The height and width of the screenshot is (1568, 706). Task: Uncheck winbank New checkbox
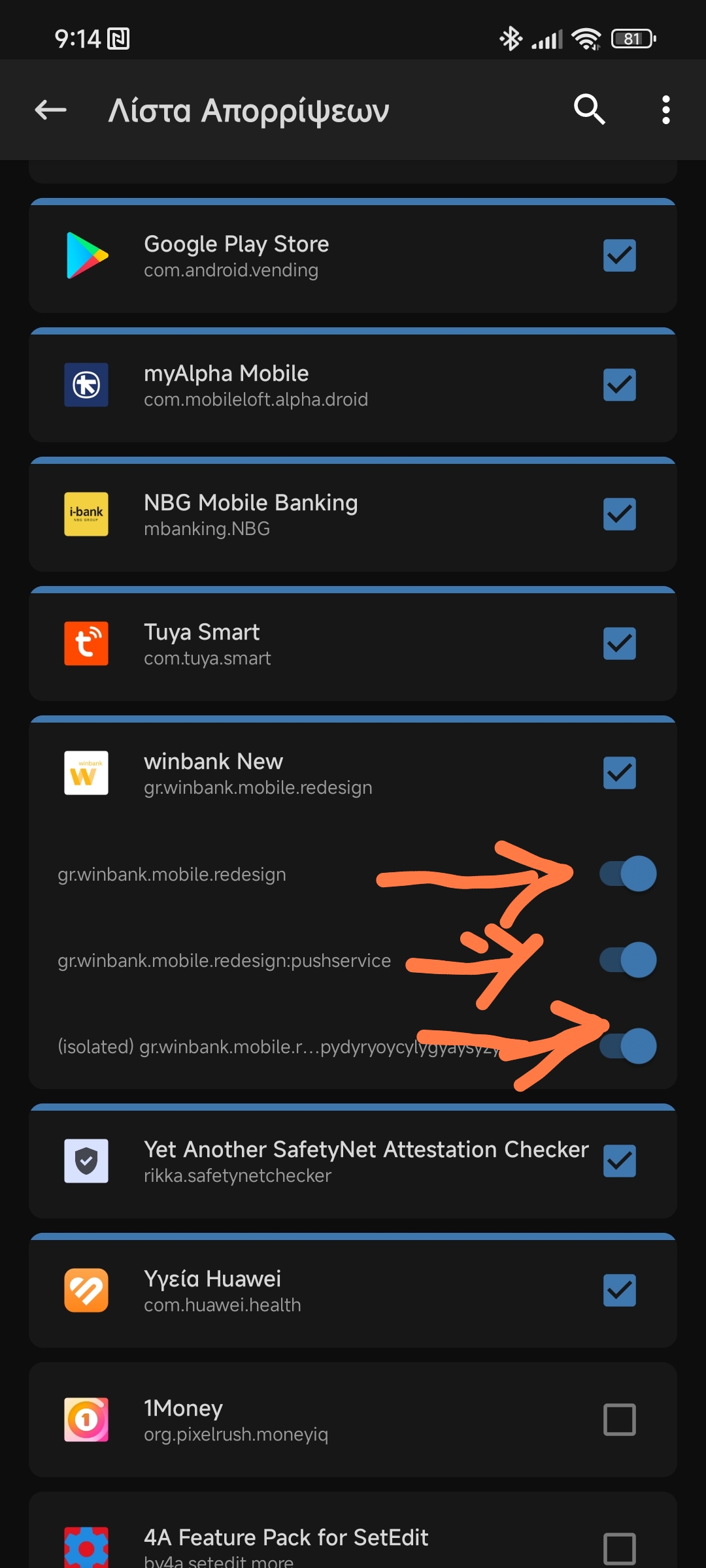619,773
